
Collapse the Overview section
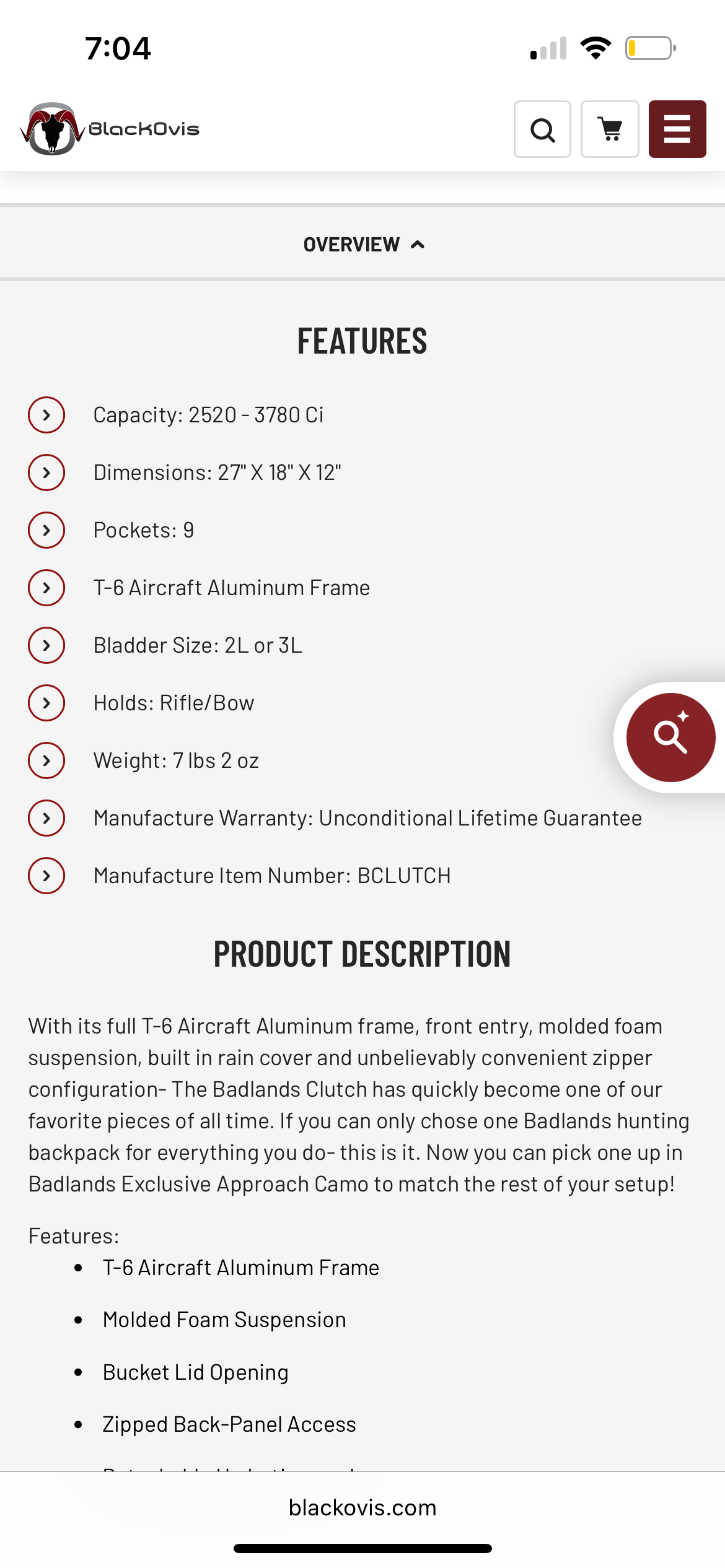tap(362, 245)
